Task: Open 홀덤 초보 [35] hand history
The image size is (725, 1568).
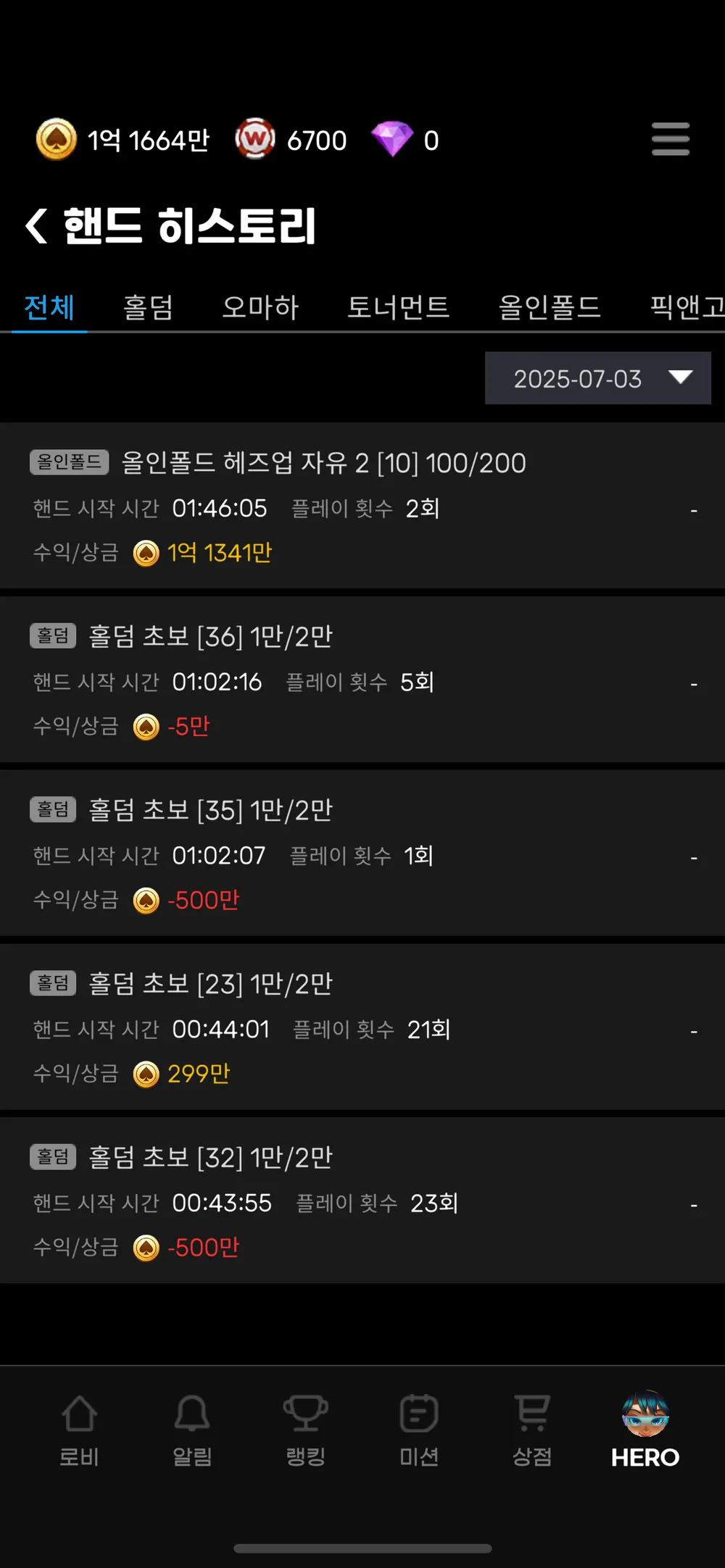Action: [362, 854]
